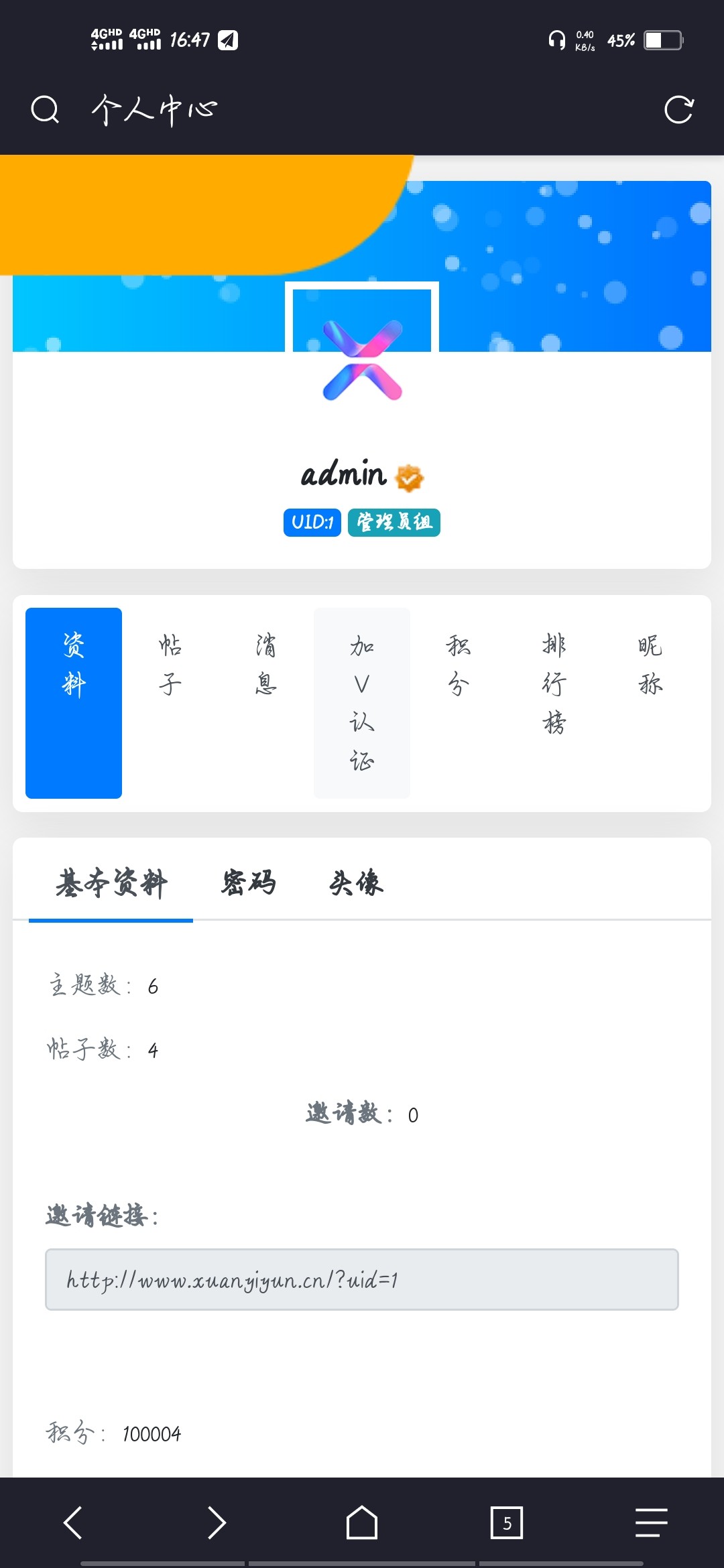Tap the admin profile avatar
This screenshot has width=724, height=1568.
tap(362, 355)
